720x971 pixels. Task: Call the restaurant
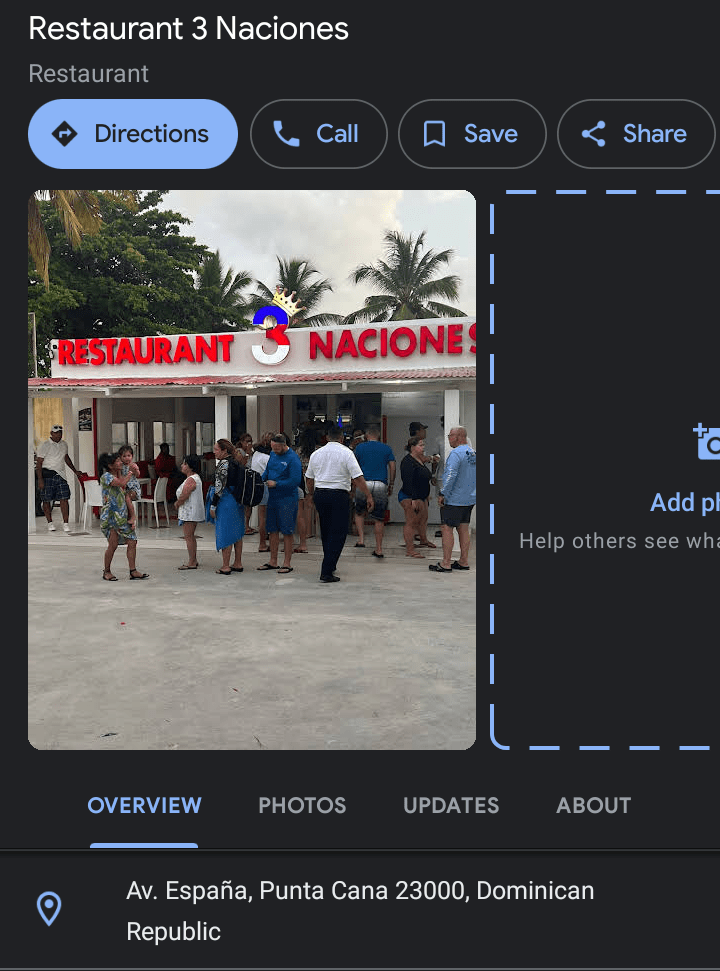coord(318,134)
